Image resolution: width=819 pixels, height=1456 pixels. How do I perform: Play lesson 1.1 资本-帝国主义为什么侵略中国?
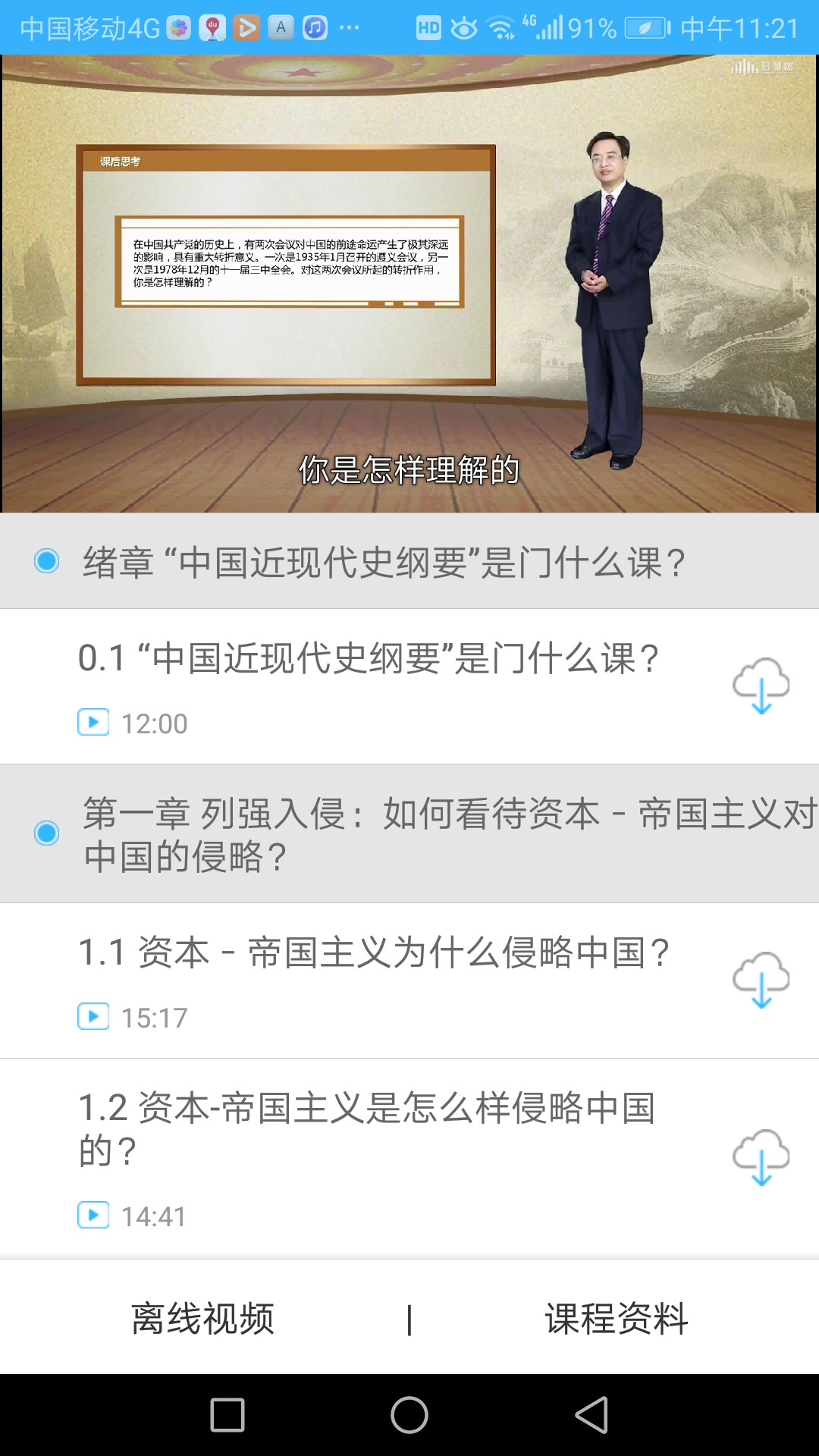374,952
